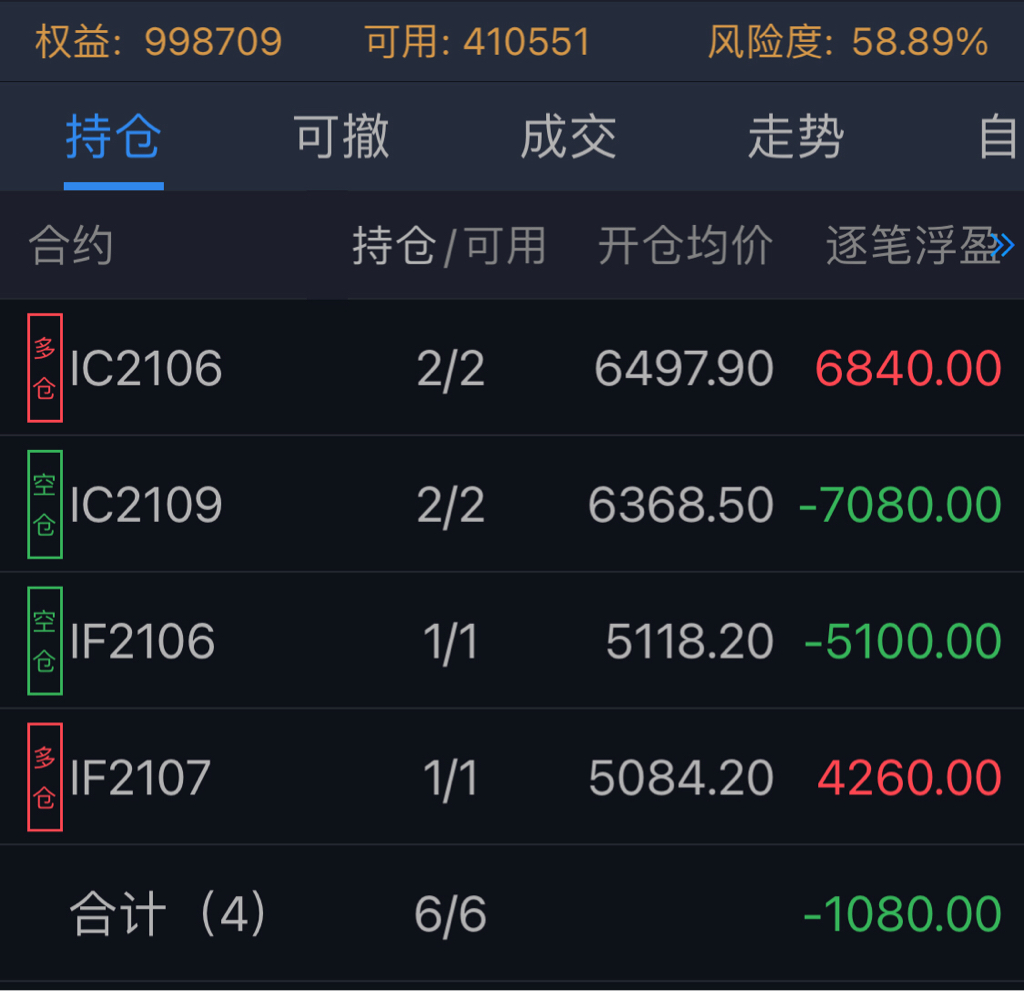Switch to the 可撤 tab
This screenshot has height=991, width=1024.
(341, 137)
